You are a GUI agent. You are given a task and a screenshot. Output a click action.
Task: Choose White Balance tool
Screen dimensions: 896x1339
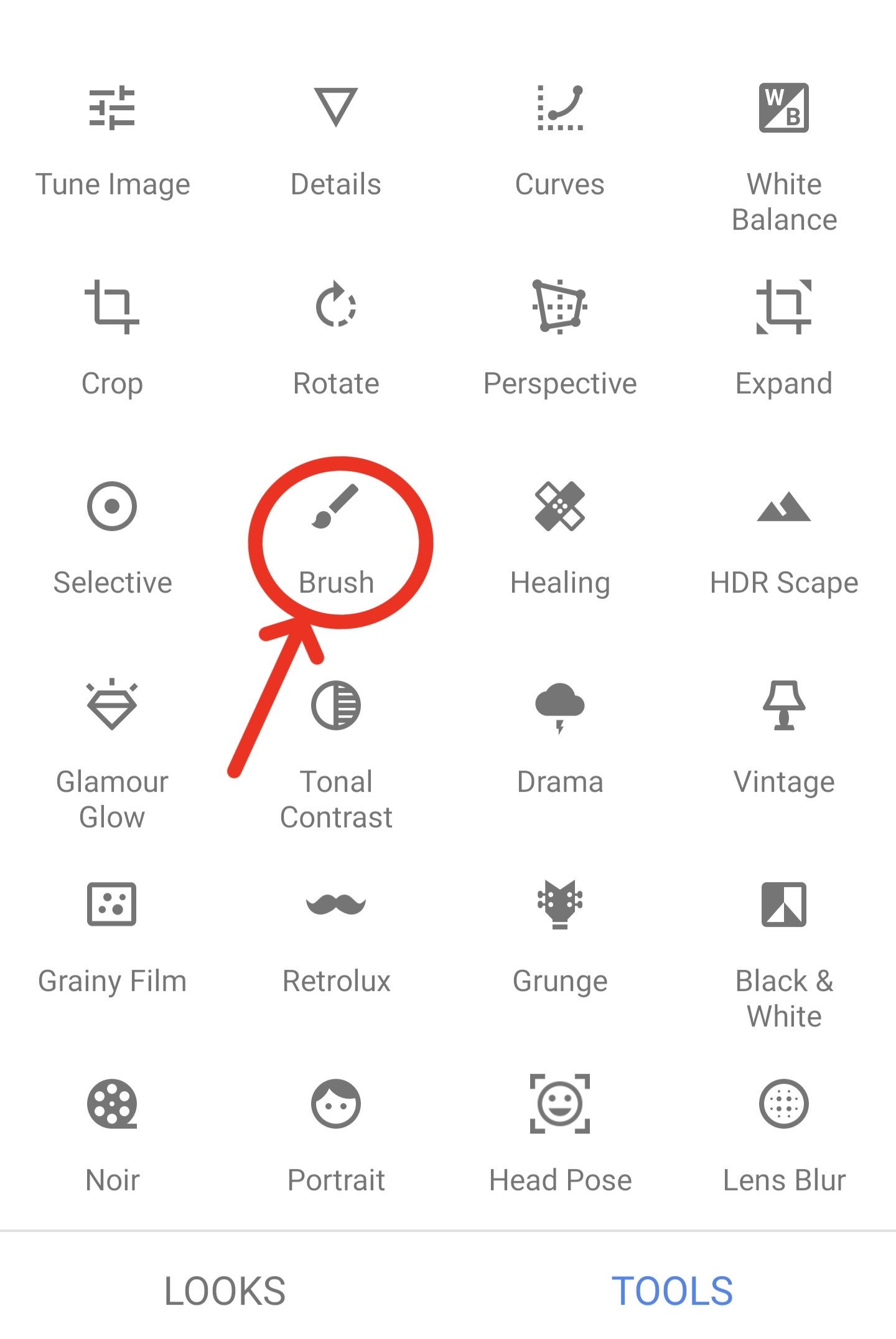[784, 149]
